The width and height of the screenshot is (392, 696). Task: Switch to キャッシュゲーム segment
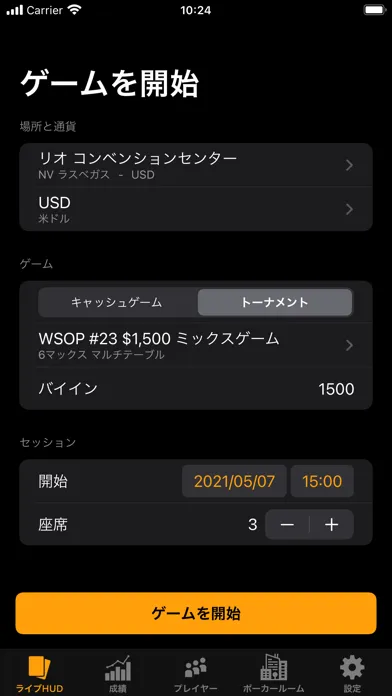coord(117,303)
